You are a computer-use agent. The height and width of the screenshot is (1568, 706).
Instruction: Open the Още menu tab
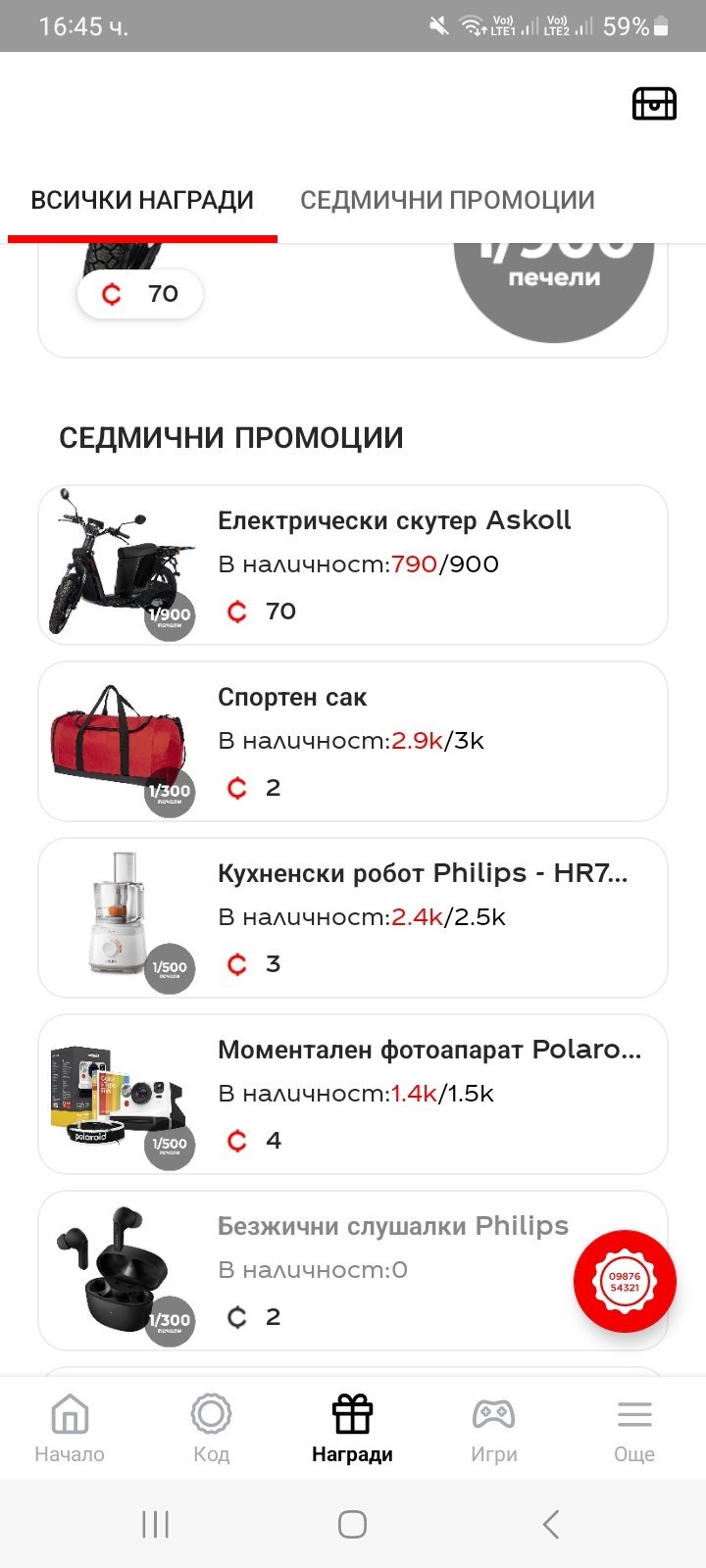pos(634,1428)
